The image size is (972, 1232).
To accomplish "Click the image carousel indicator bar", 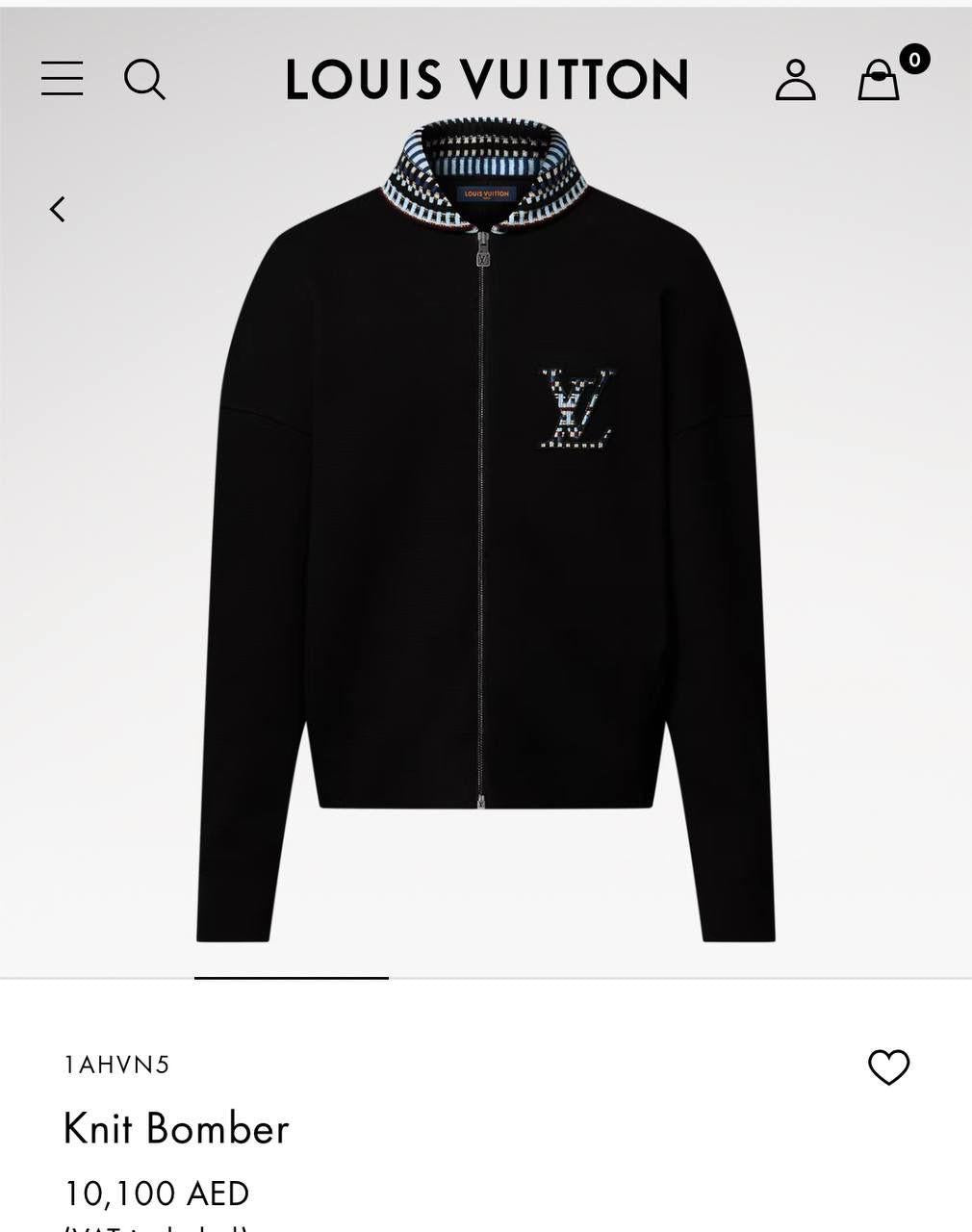I will click(289, 978).
